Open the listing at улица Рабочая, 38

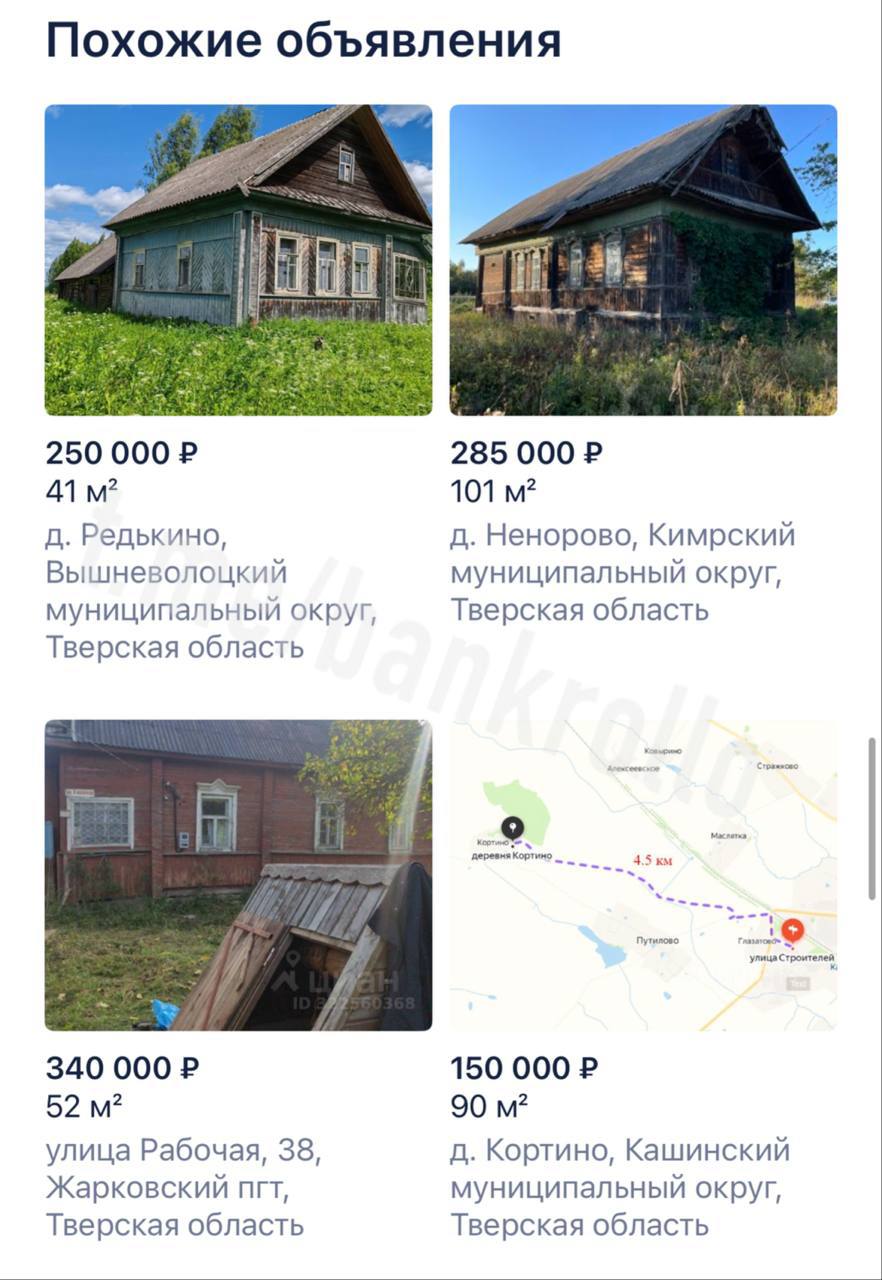click(x=238, y=875)
